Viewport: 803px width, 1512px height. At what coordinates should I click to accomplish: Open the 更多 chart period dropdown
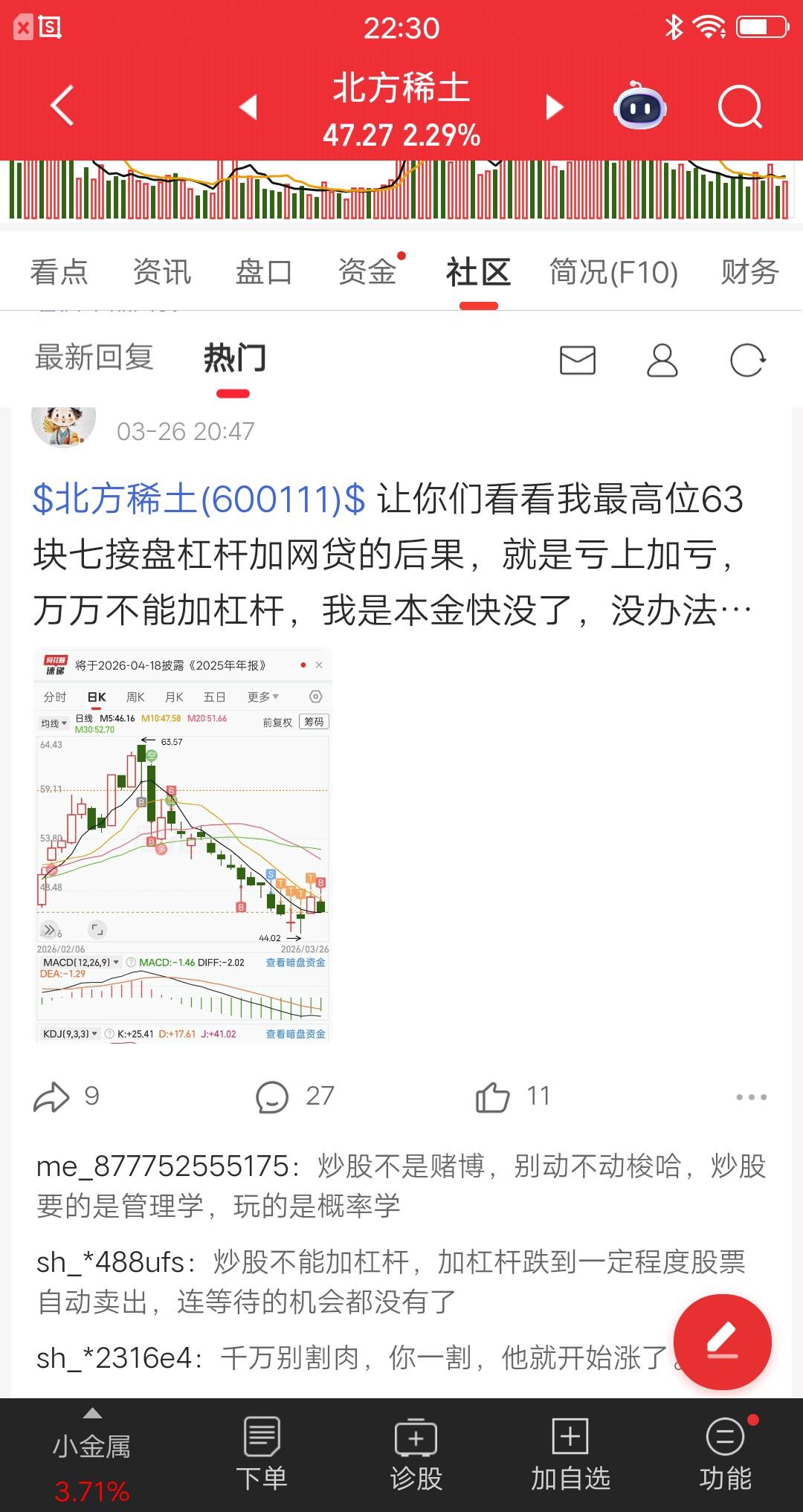pyautogui.click(x=262, y=697)
